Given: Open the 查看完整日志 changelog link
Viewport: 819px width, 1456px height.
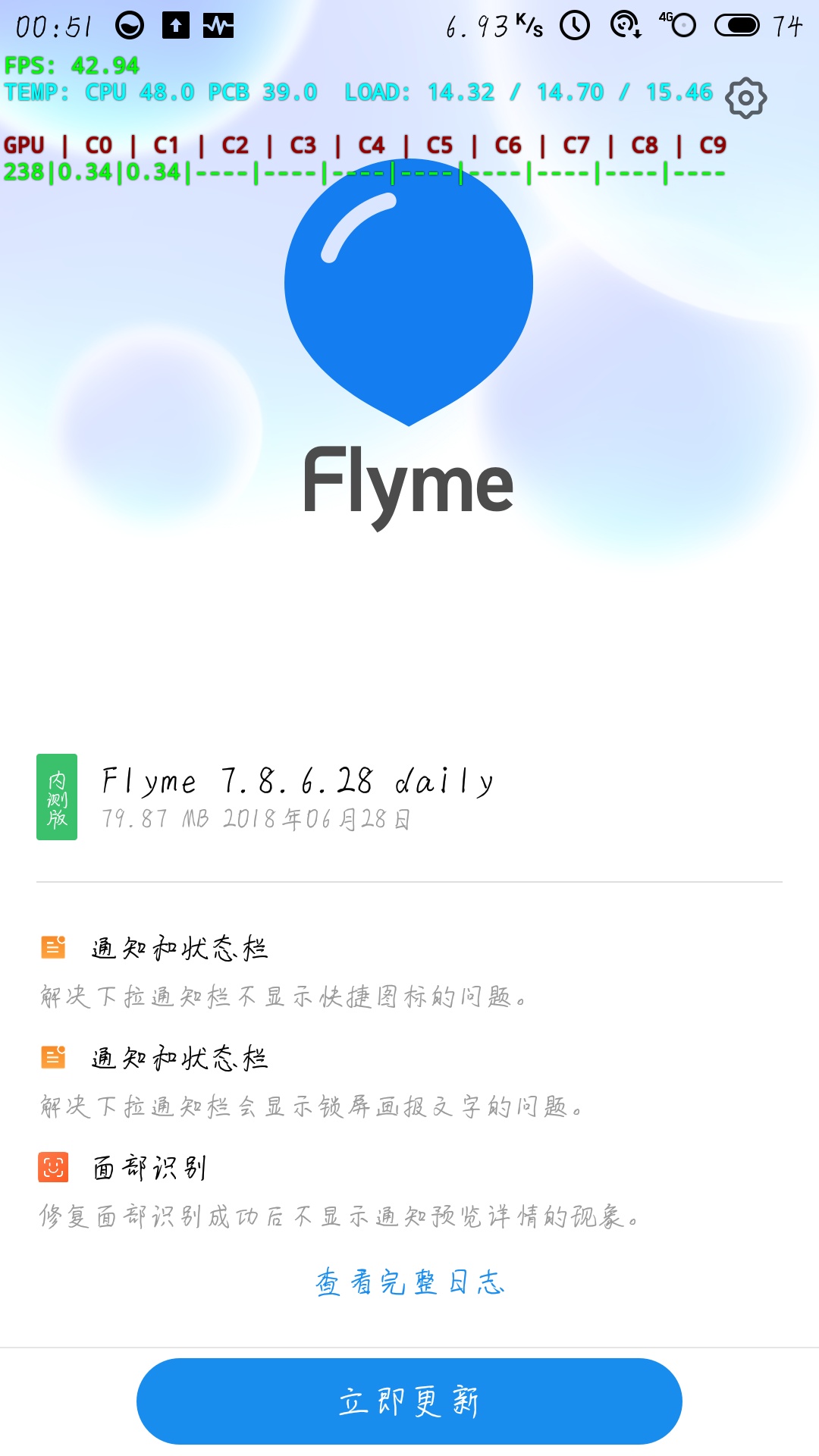Looking at the screenshot, I should [x=409, y=1281].
